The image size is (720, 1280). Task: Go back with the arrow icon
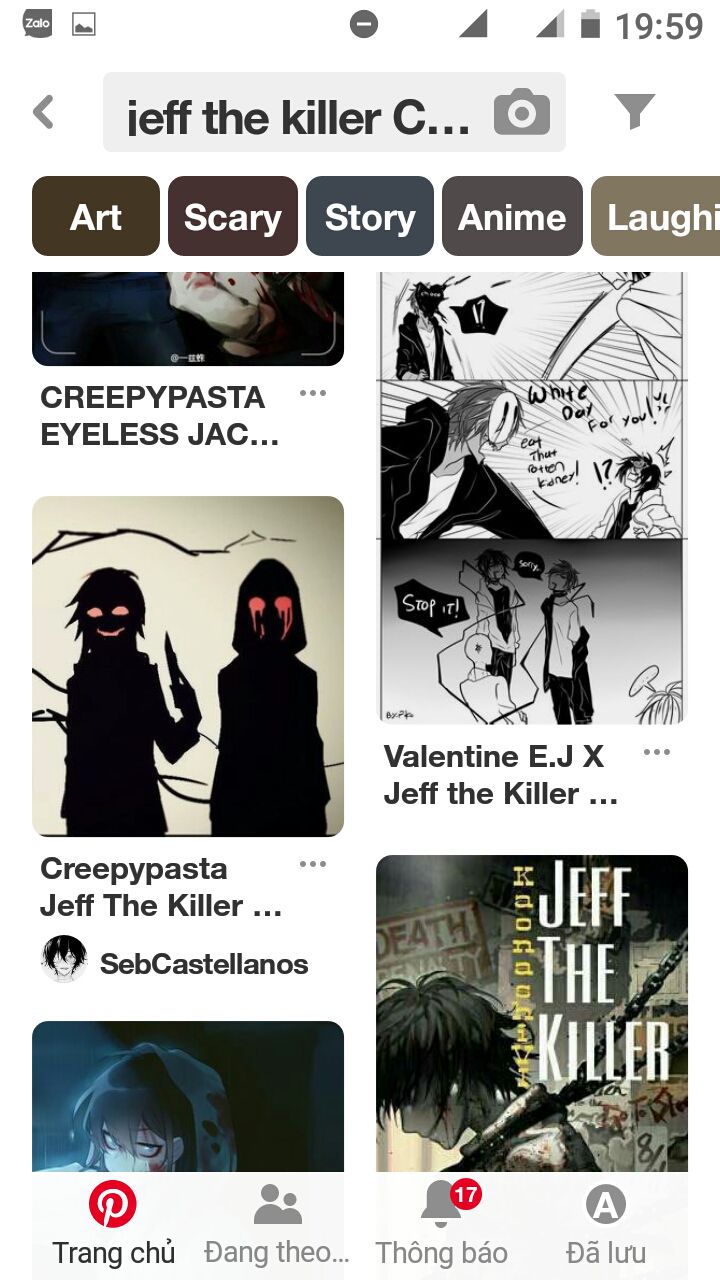43,112
